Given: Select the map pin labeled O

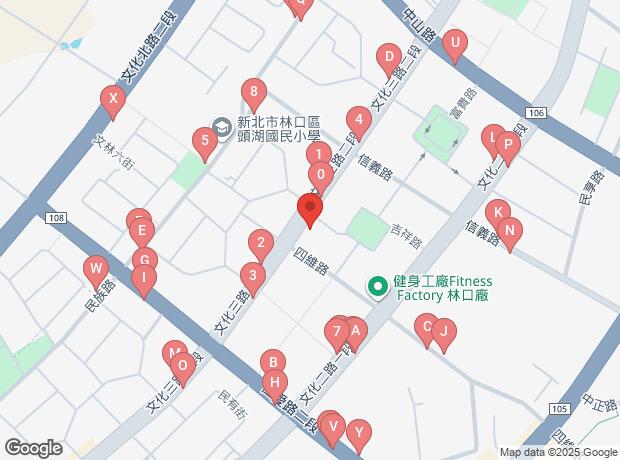Looking at the screenshot, I should pyautogui.click(x=182, y=367).
